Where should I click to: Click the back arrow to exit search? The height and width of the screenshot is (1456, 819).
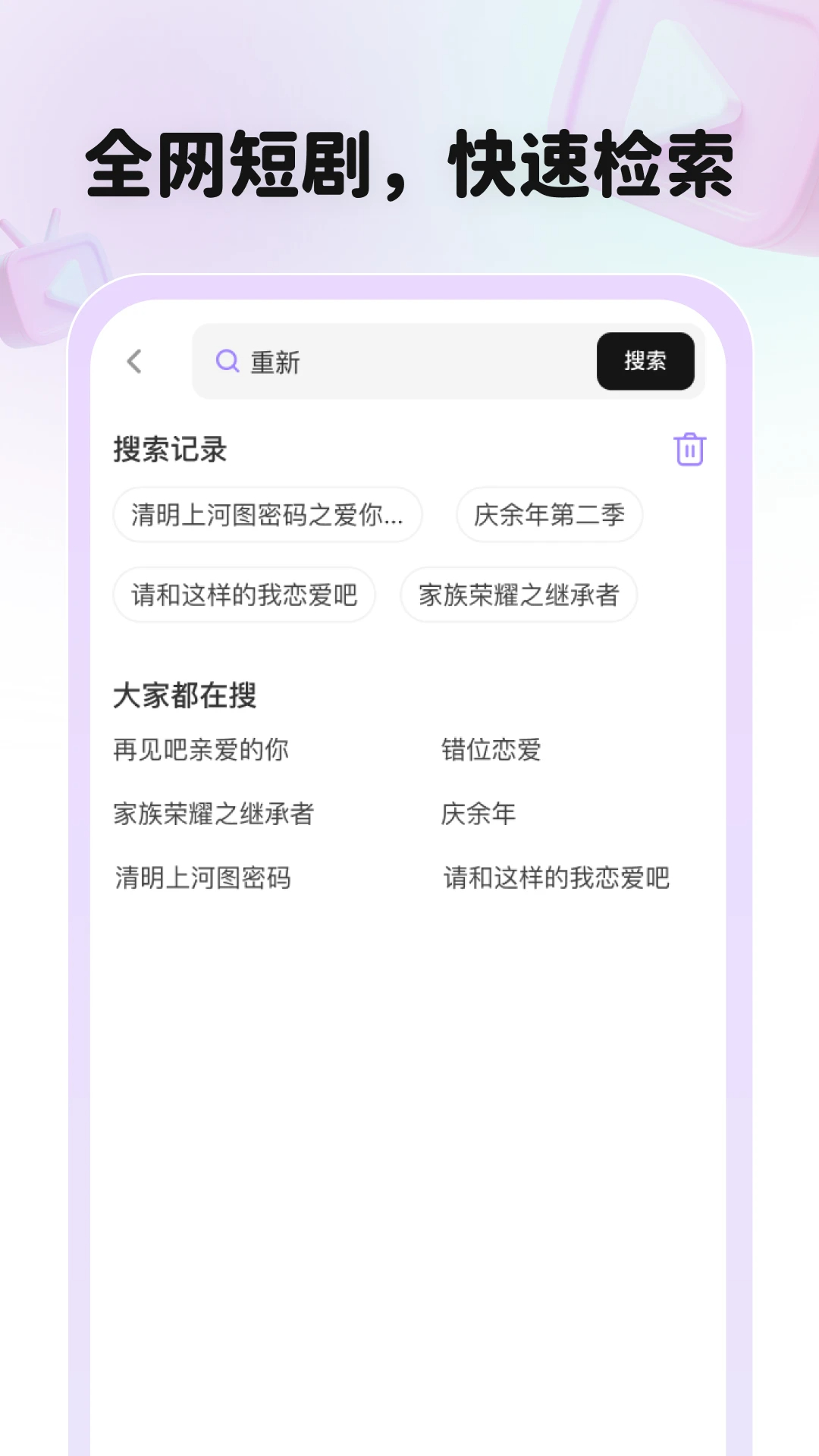point(135,362)
